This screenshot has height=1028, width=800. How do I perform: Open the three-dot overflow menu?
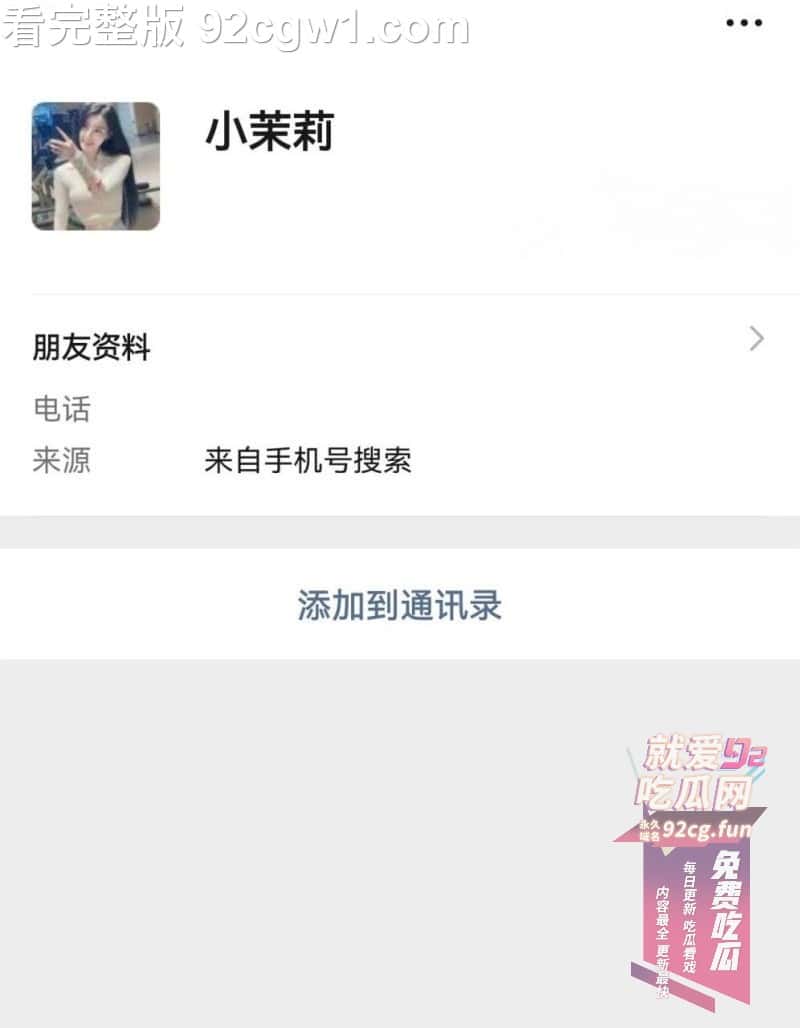743,23
